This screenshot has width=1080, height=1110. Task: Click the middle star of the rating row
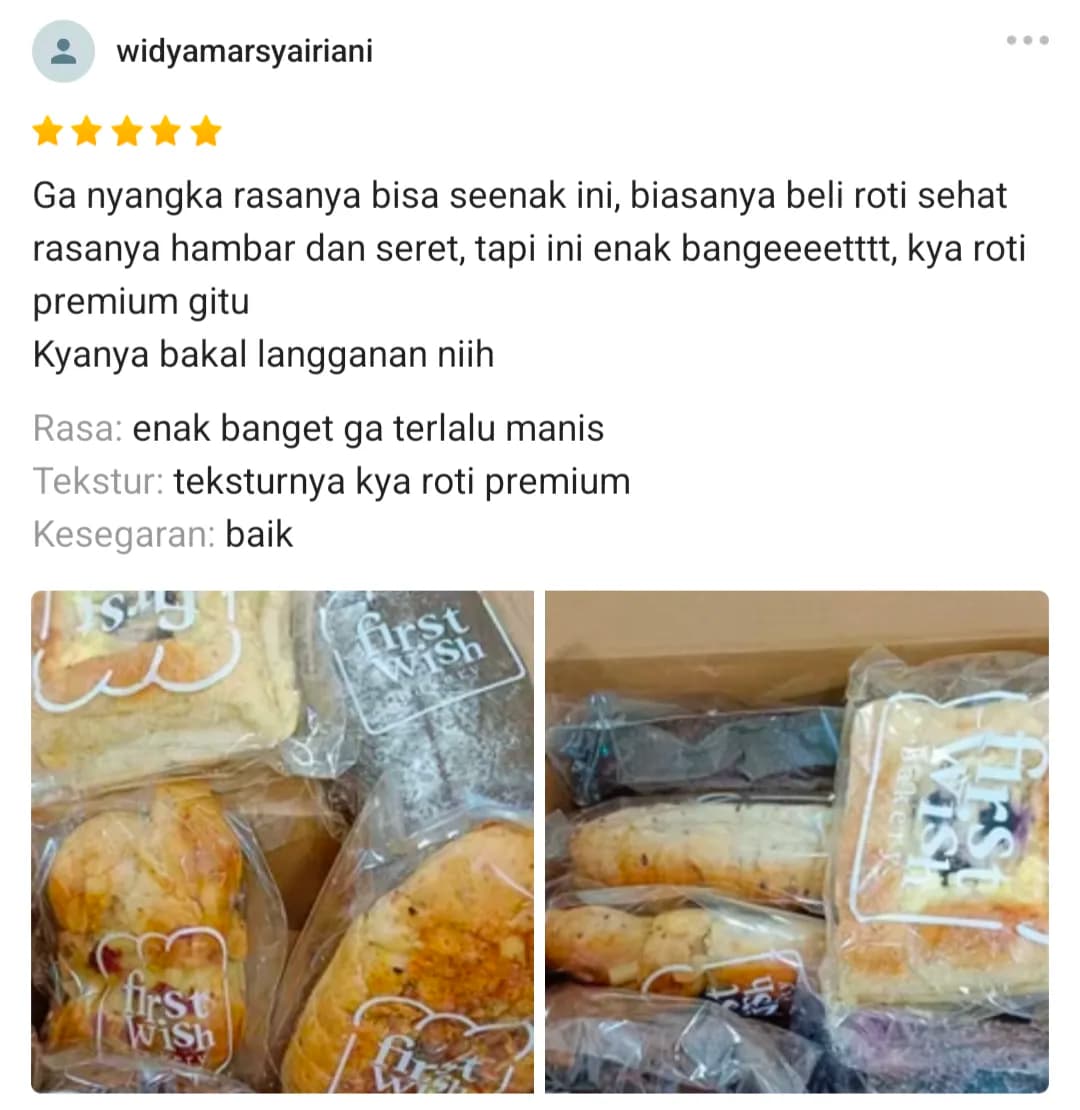tap(126, 130)
